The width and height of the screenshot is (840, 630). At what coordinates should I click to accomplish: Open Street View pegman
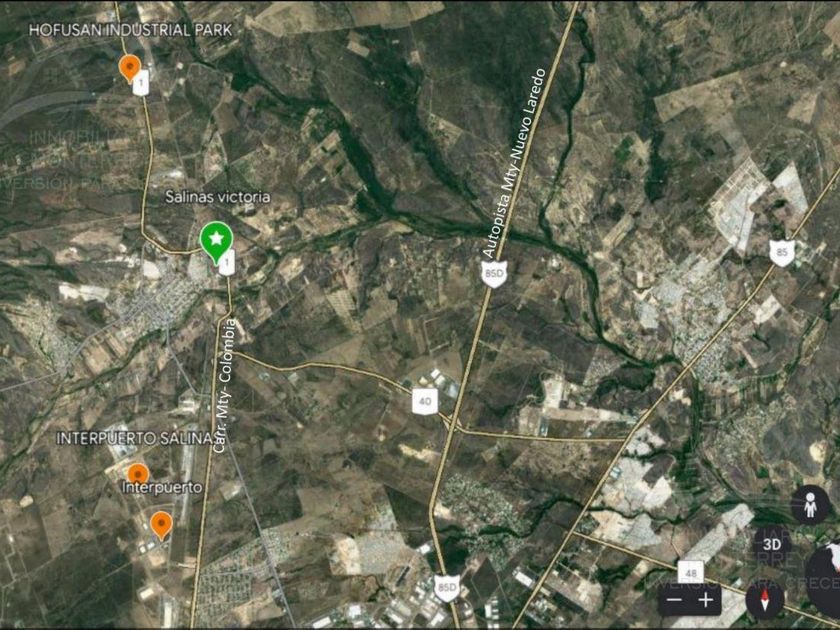point(811,505)
